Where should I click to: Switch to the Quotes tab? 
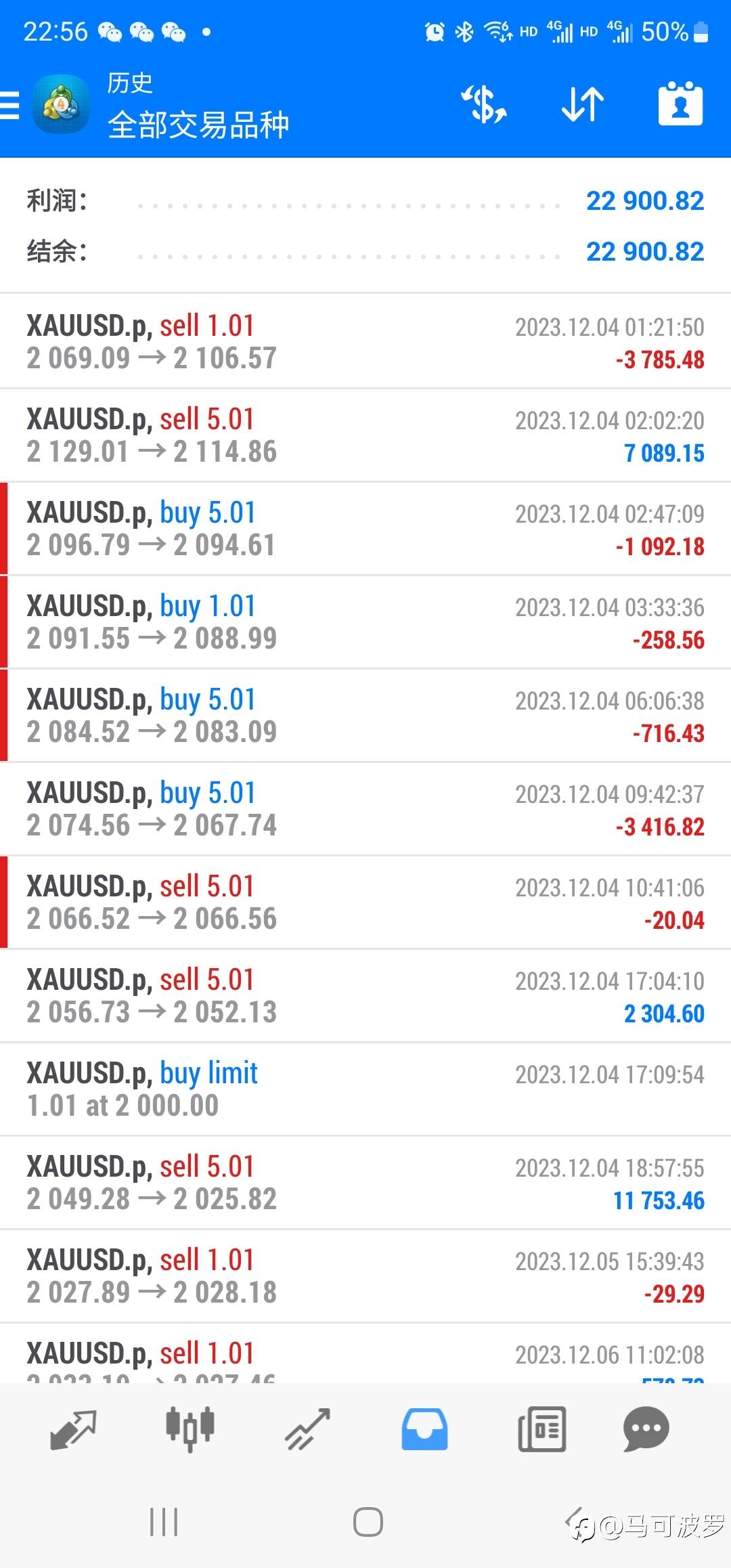[x=73, y=1429]
